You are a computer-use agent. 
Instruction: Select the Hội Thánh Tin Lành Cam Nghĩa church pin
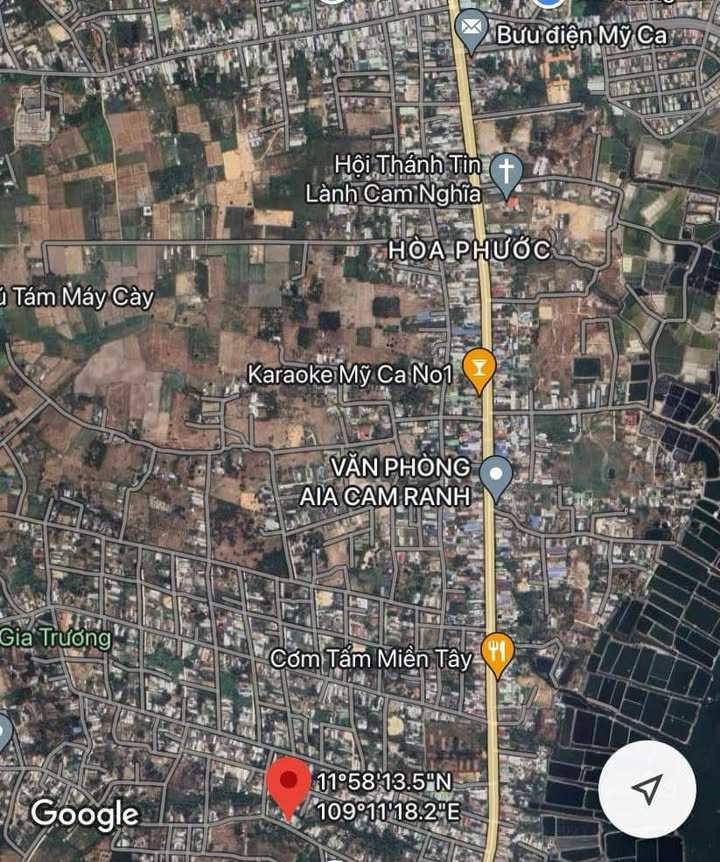coord(506,174)
